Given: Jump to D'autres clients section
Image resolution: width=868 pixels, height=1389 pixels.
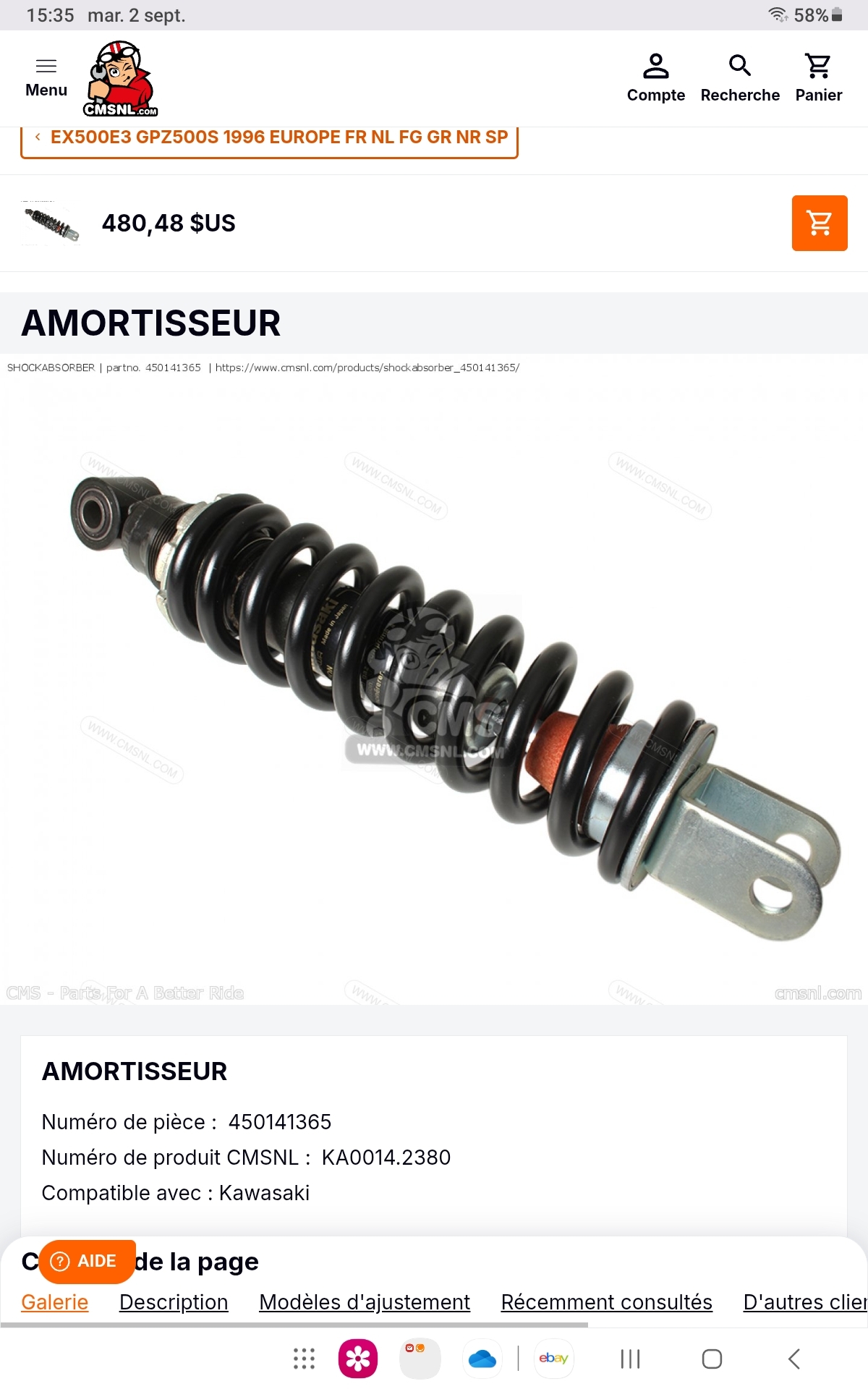Looking at the screenshot, I should (x=804, y=1302).
